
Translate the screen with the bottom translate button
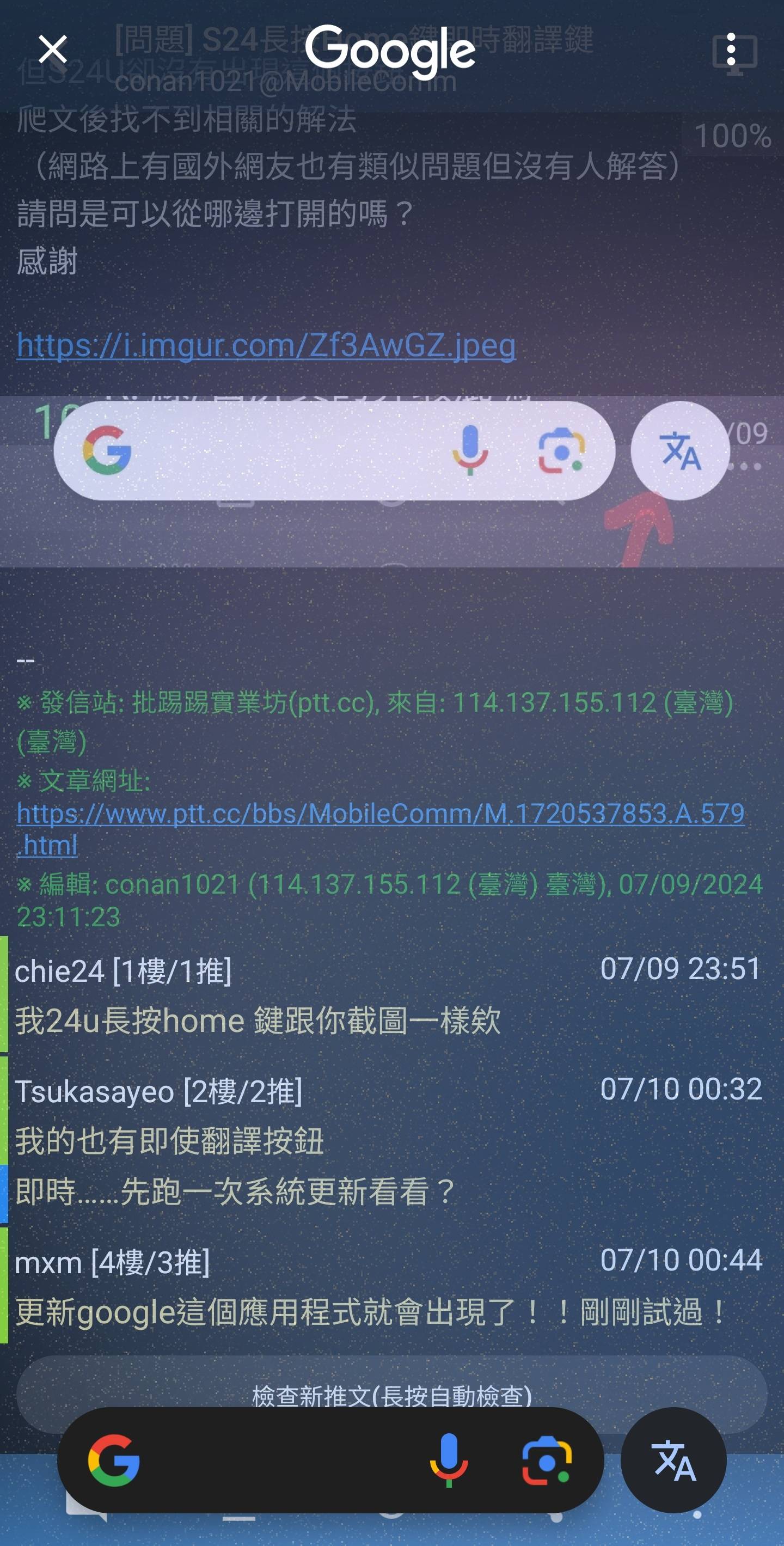673,1460
